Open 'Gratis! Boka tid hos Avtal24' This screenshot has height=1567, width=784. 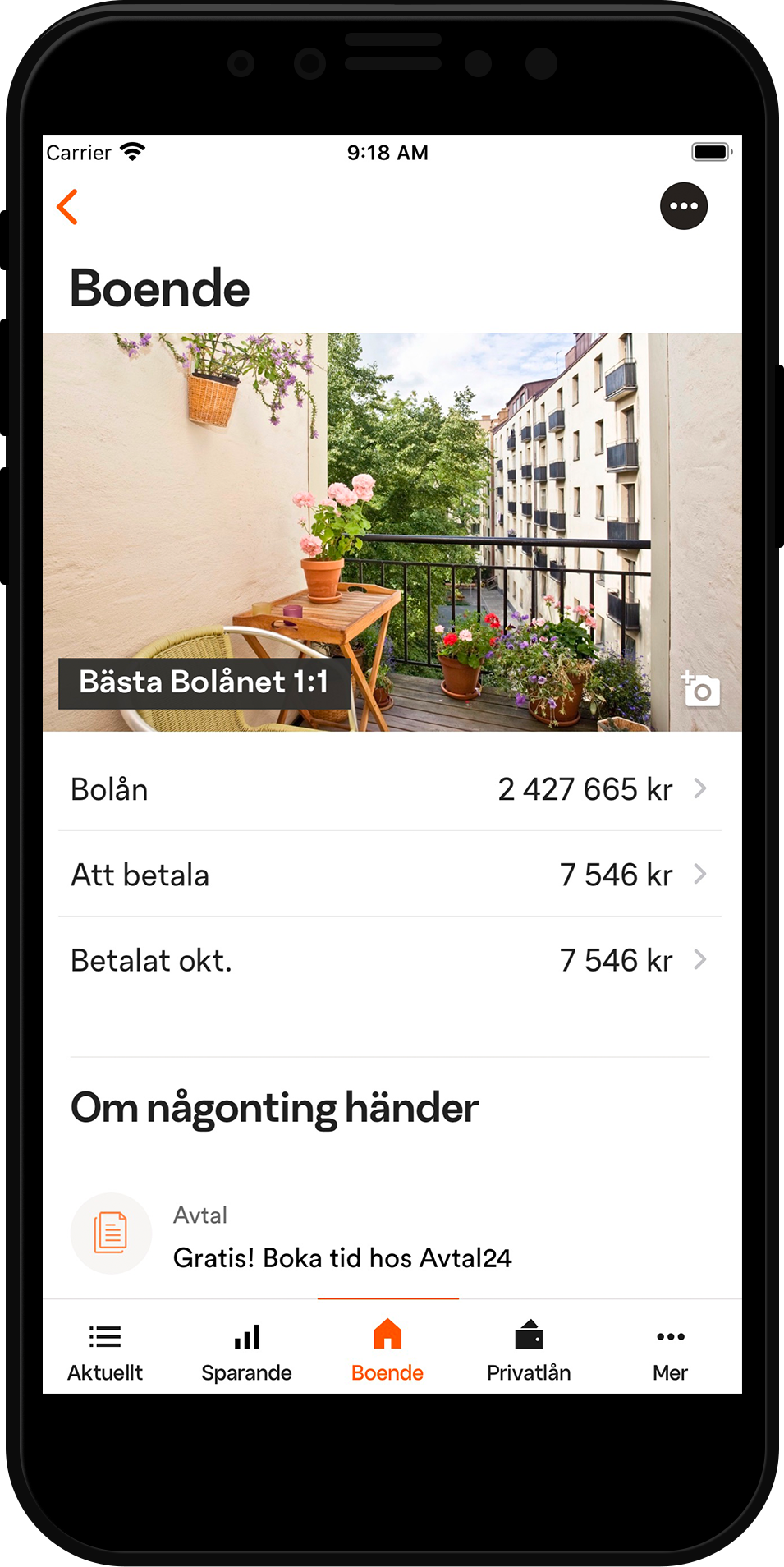tap(342, 1257)
